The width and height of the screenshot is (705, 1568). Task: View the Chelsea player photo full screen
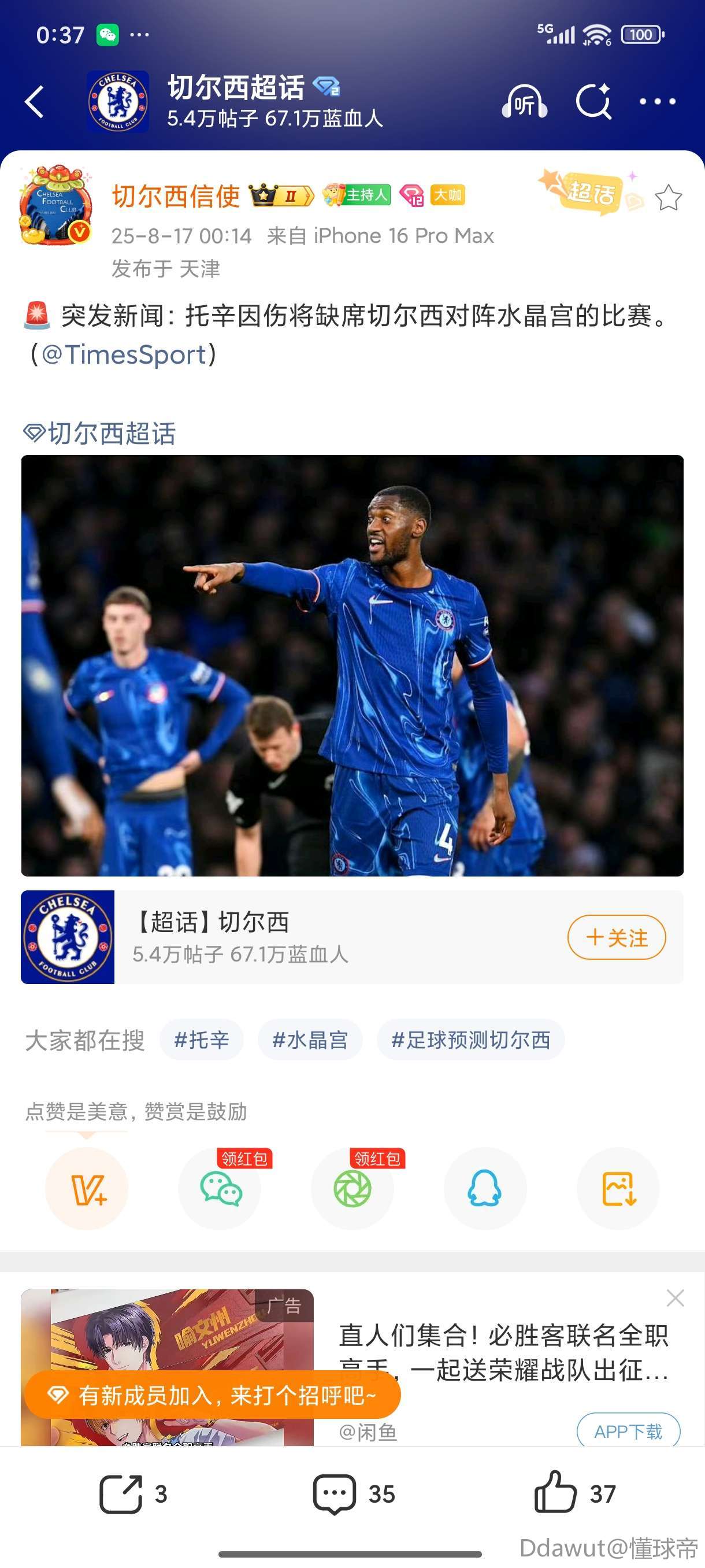pos(352,665)
